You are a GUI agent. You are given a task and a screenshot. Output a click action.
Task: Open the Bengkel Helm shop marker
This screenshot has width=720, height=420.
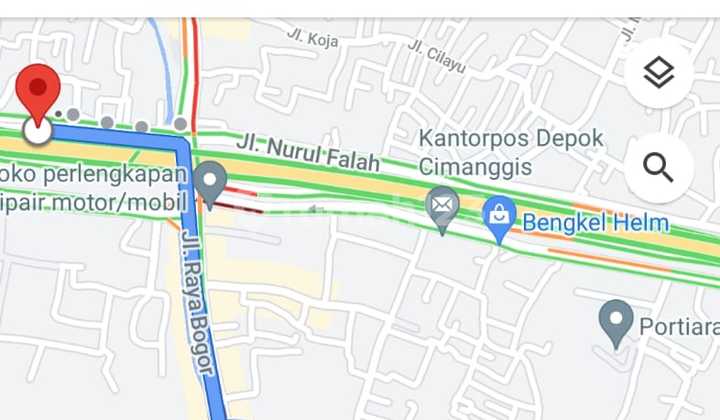499,215
